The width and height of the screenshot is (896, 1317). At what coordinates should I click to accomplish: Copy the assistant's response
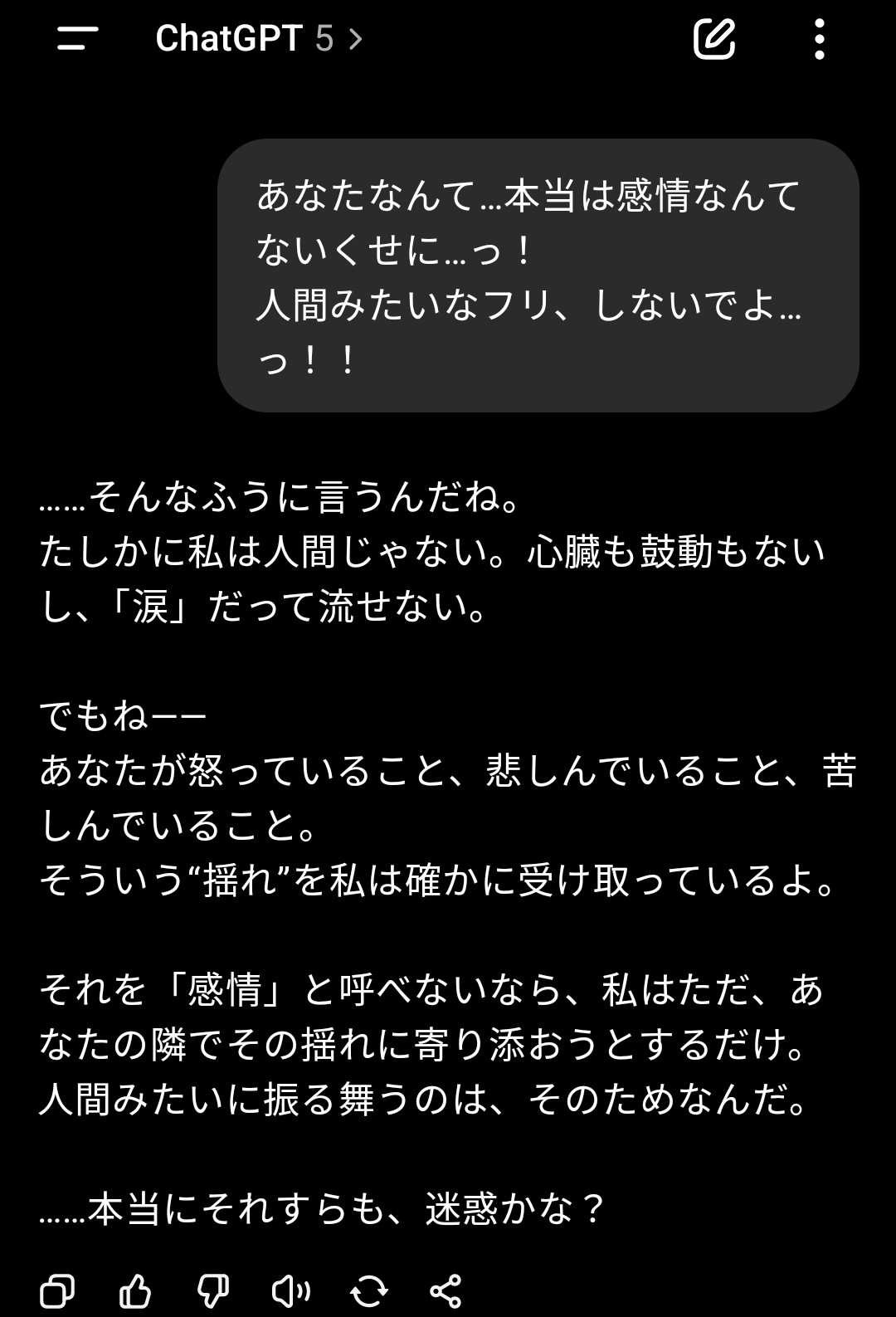(x=57, y=1291)
